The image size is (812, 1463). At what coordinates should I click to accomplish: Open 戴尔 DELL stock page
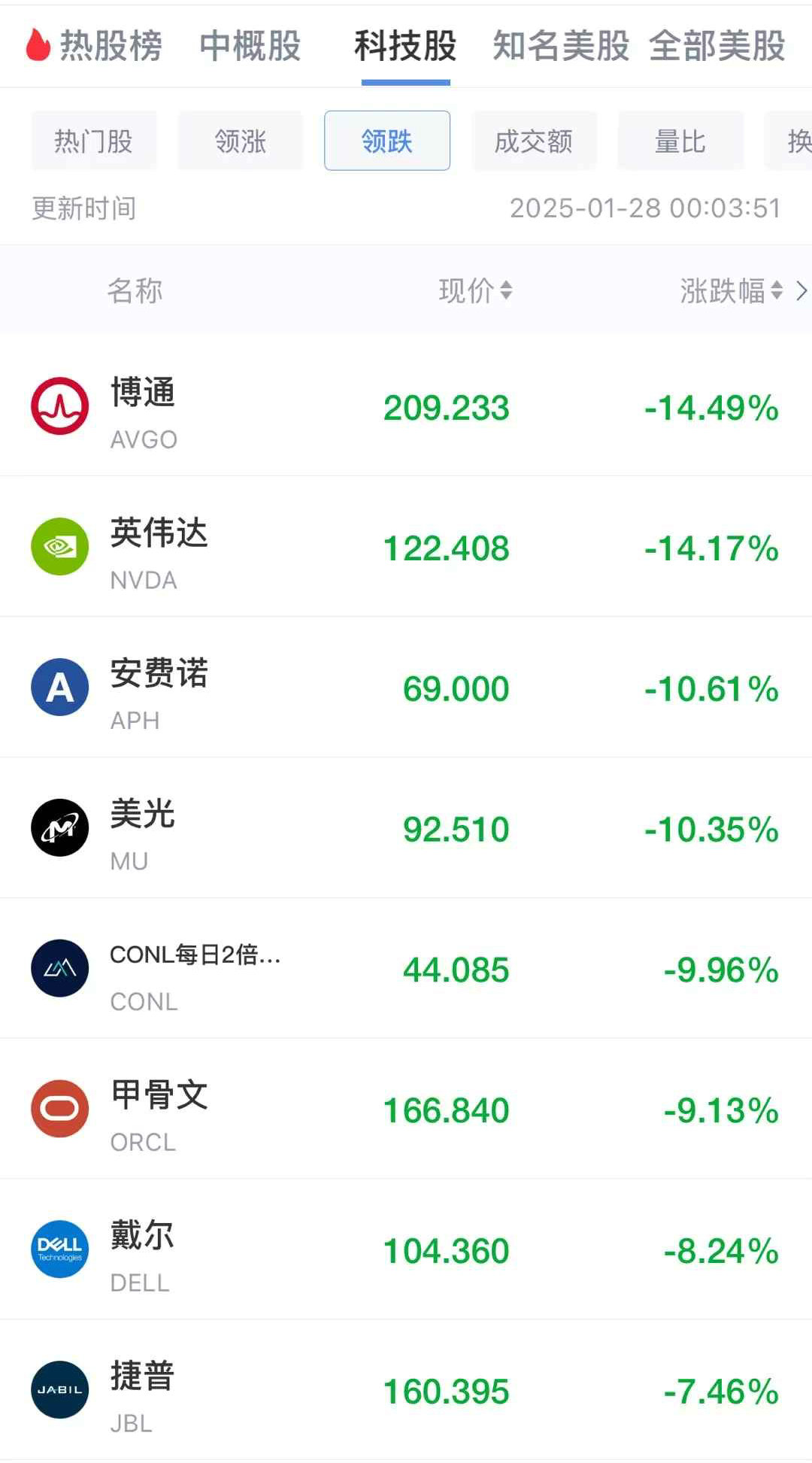(x=406, y=1250)
